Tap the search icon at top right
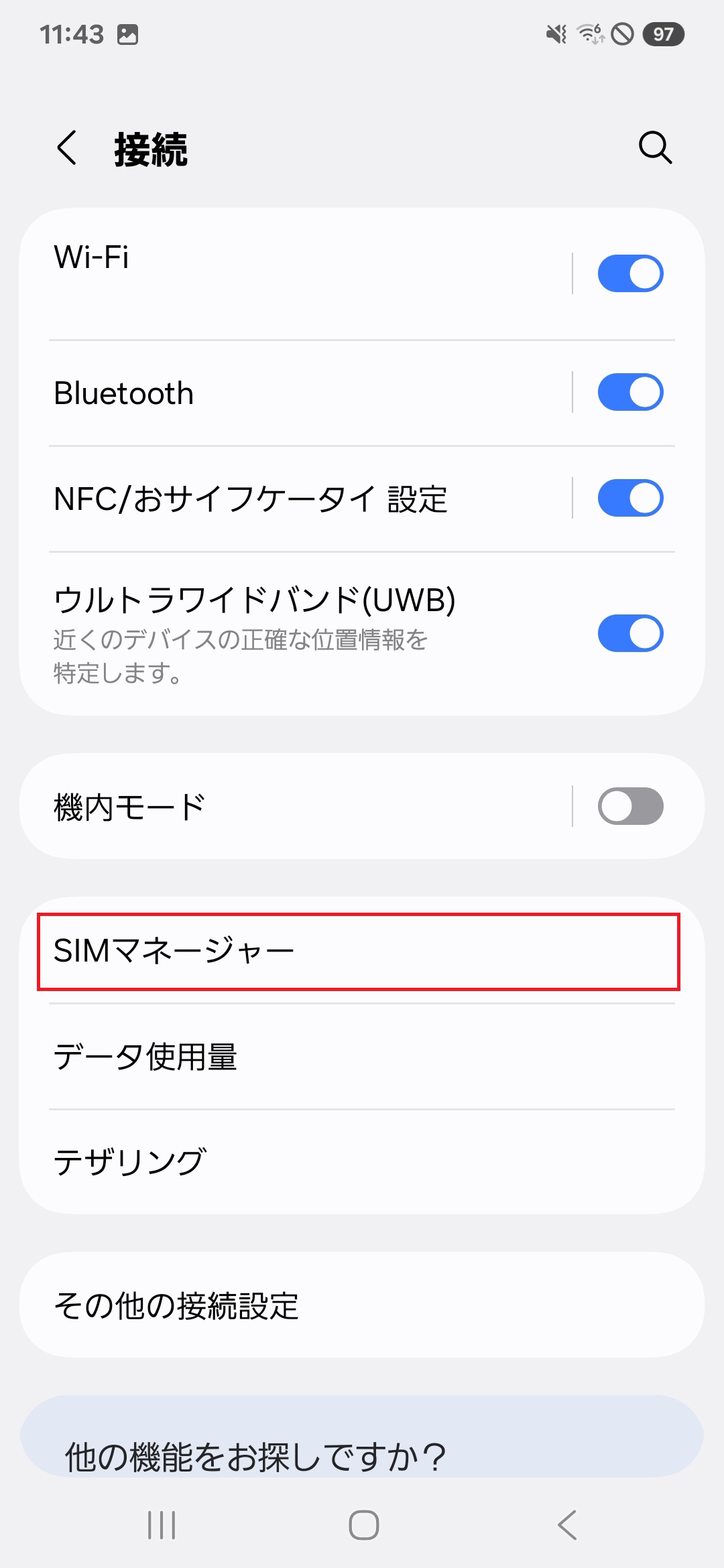This screenshot has height=1568, width=724. (655, 148)
